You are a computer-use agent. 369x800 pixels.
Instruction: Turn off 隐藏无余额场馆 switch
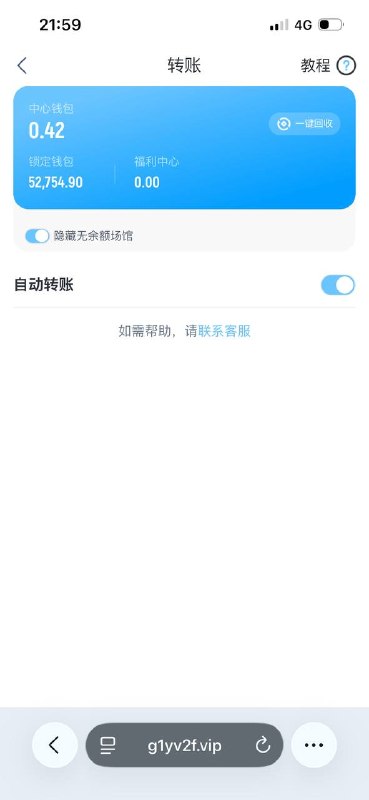coord(37,236)
